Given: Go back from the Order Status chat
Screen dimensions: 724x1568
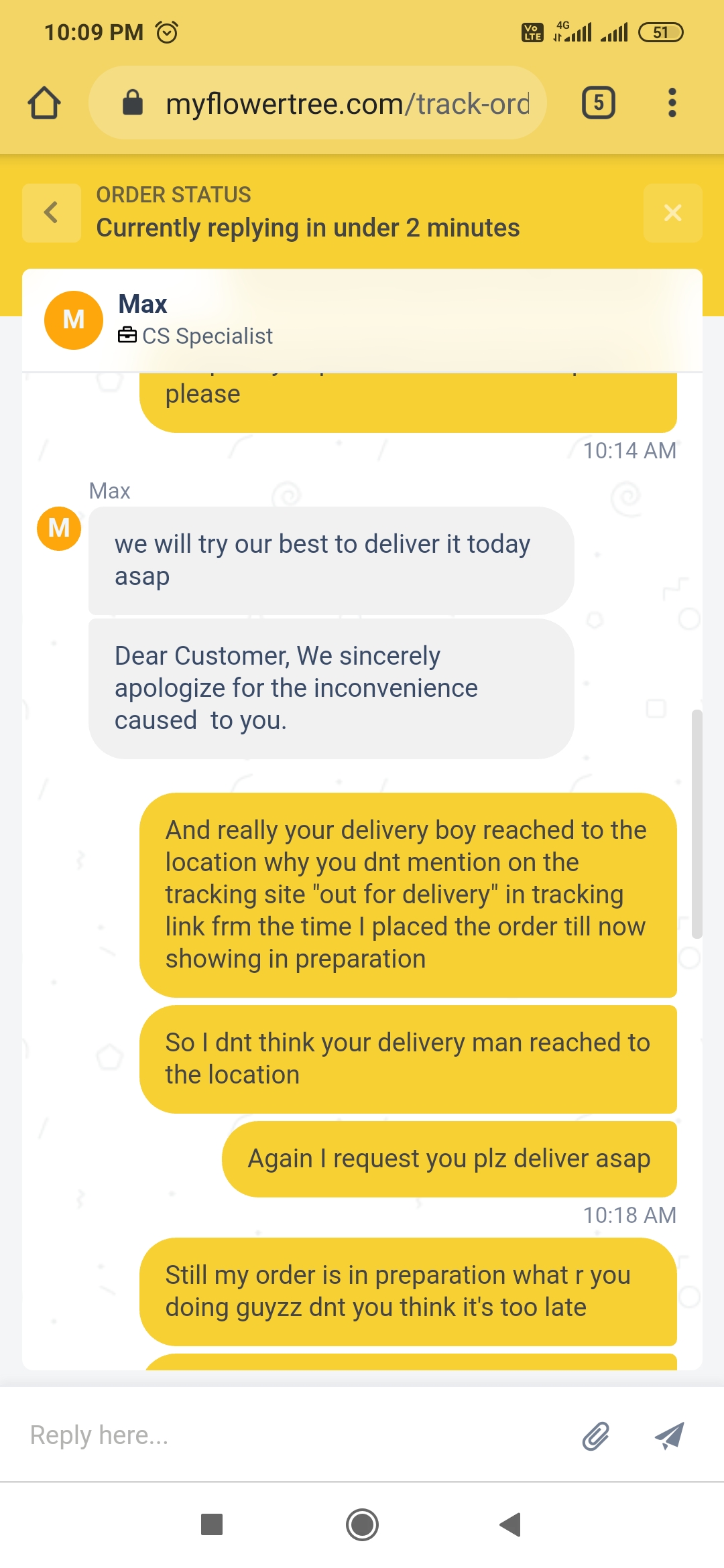Looking at the screenshot, I should tap(51, 213).
